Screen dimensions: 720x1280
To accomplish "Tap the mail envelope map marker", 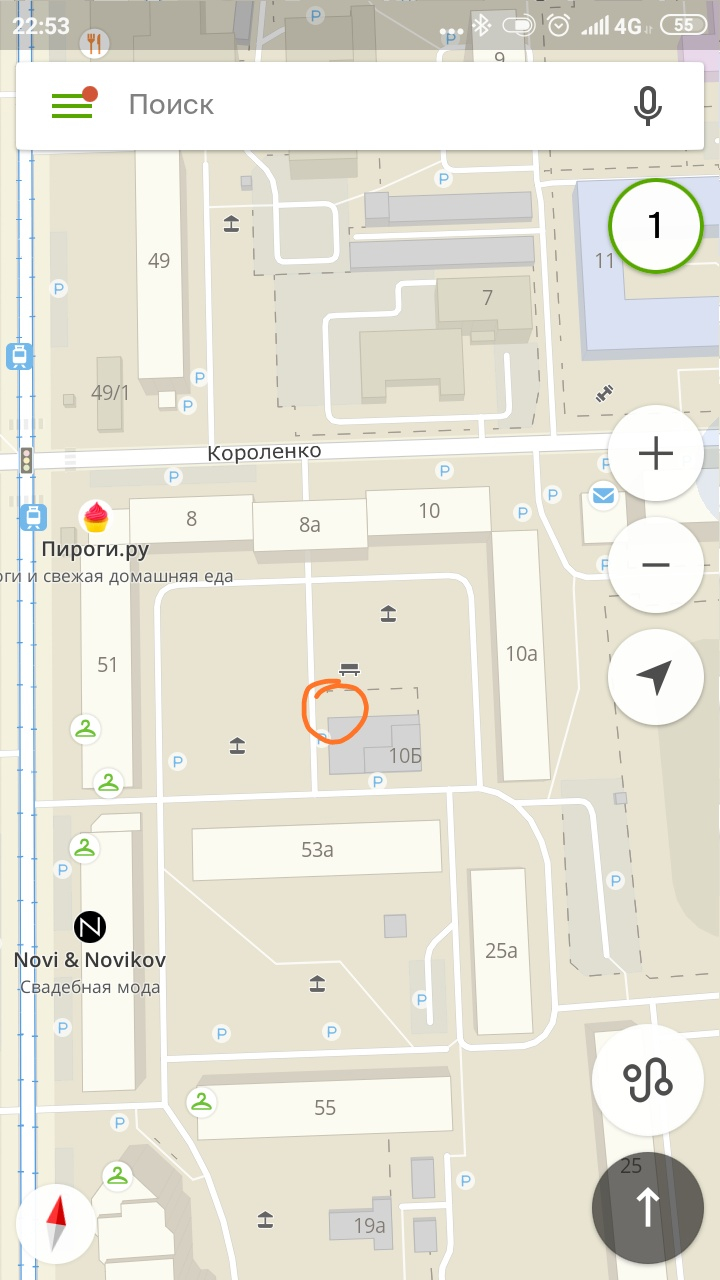I will pos(602,495).
